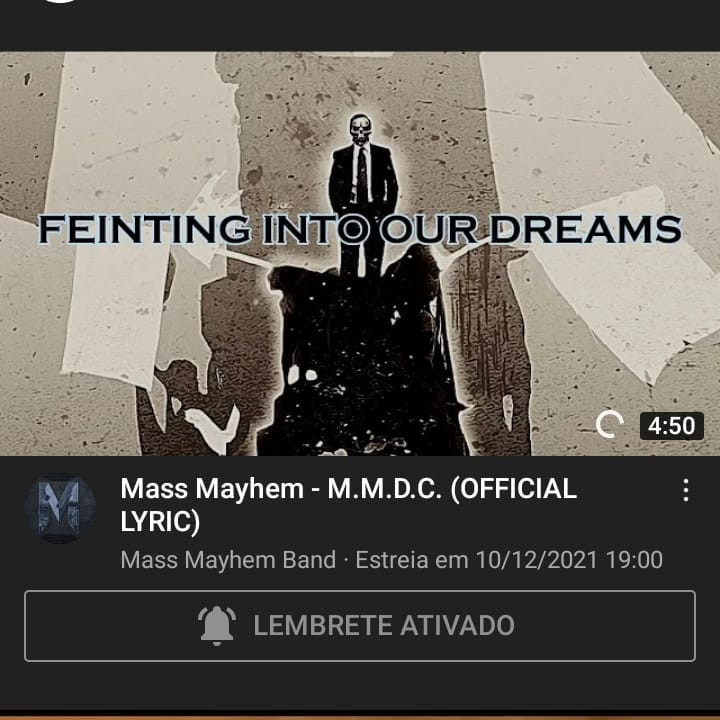This screenshot has height=720, width=720.
Task: Open the Mass Mayhem Band channel avatar
Action: (x=60, y=508)
